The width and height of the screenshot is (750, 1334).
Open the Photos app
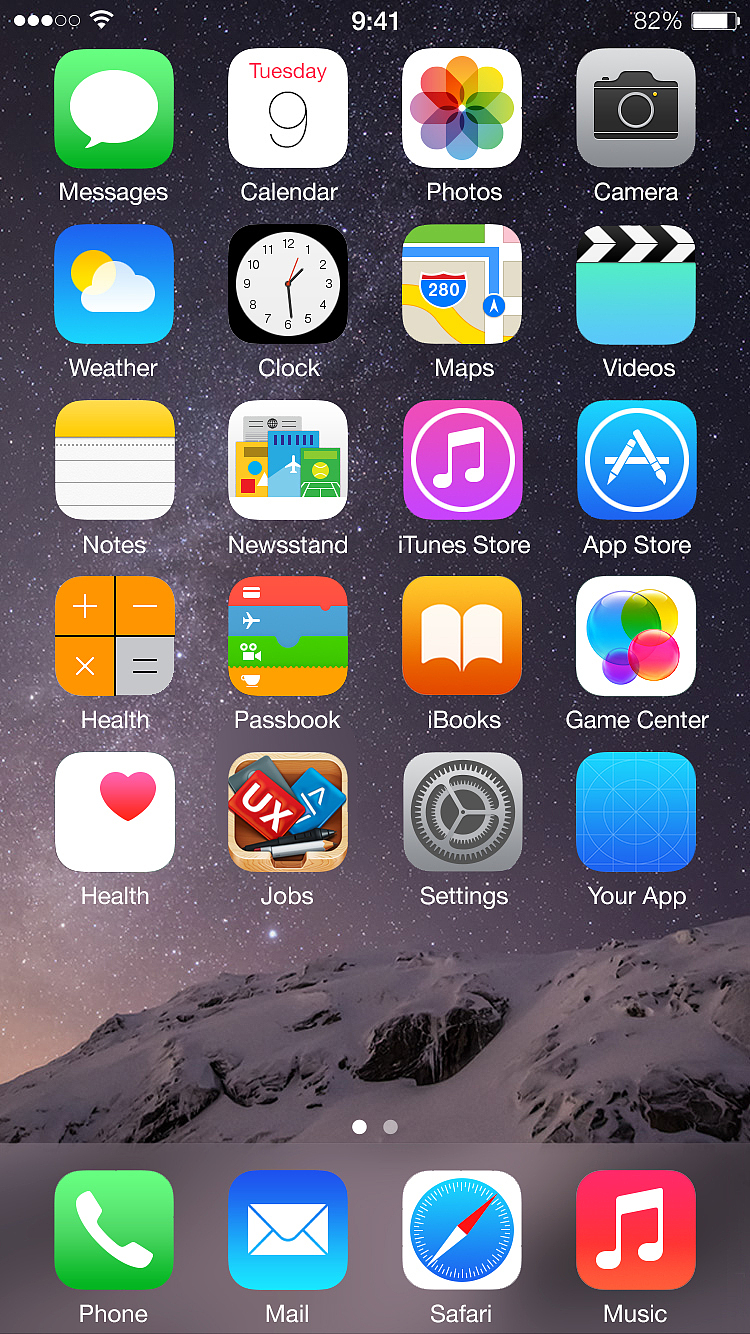coord(462,109)
